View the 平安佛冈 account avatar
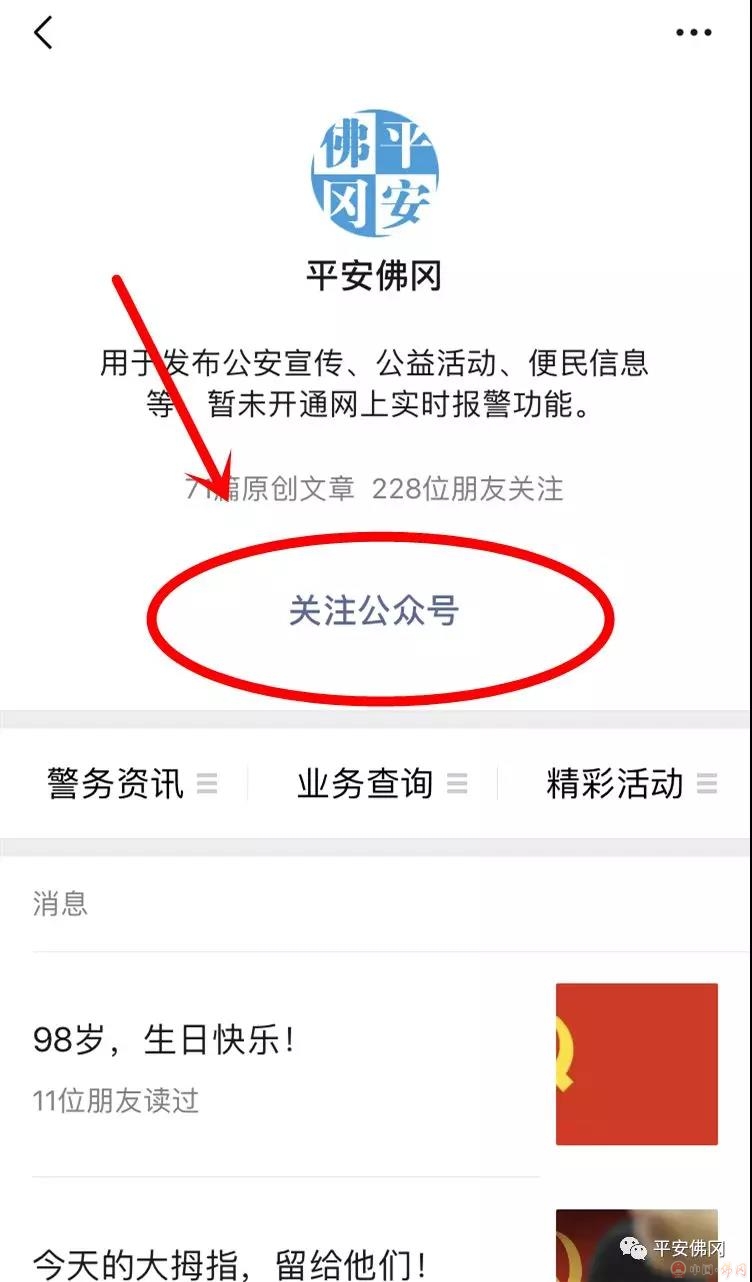Viewport: 752px width, 1282px height. [374, 173]
